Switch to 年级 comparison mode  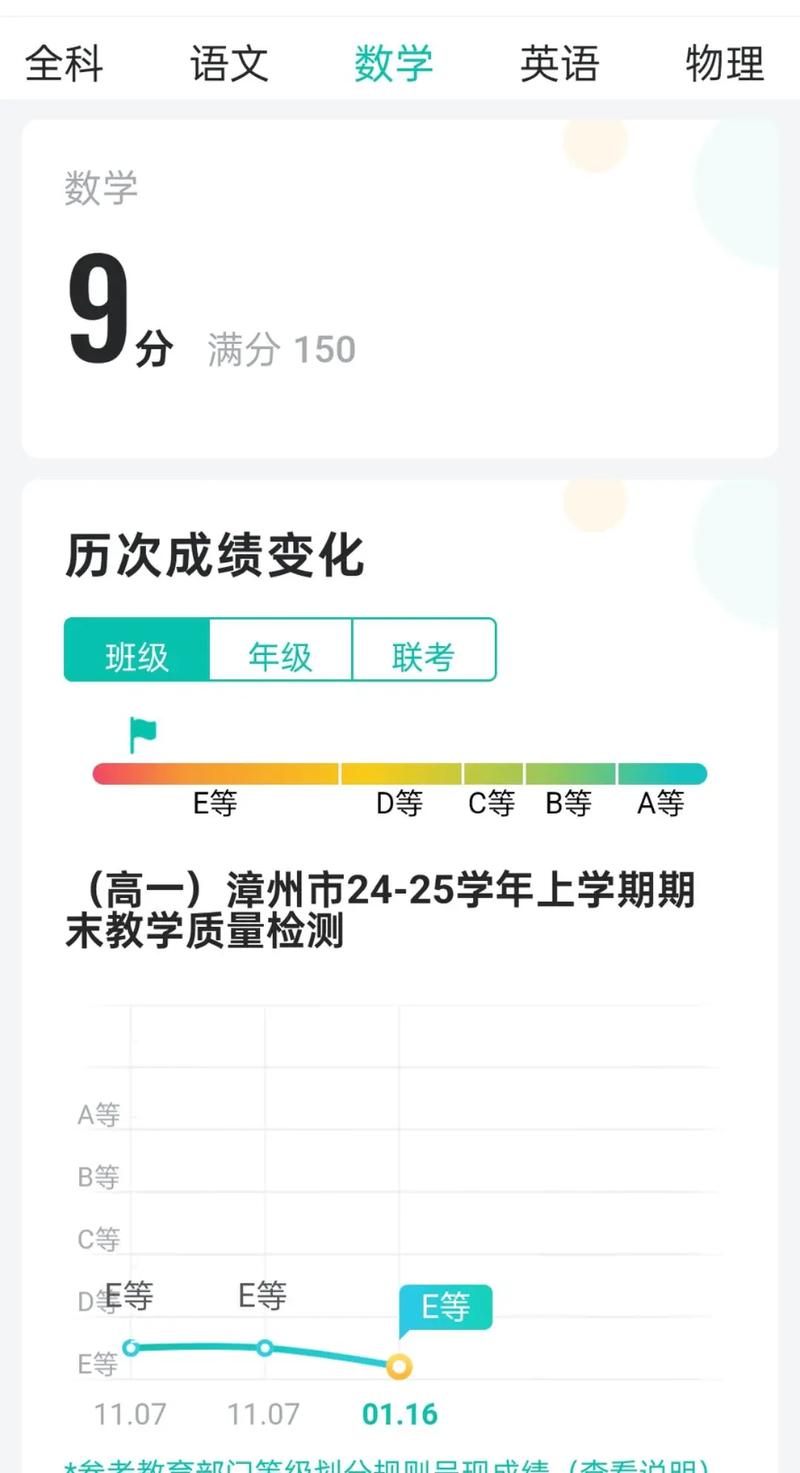tap(279, 650)
